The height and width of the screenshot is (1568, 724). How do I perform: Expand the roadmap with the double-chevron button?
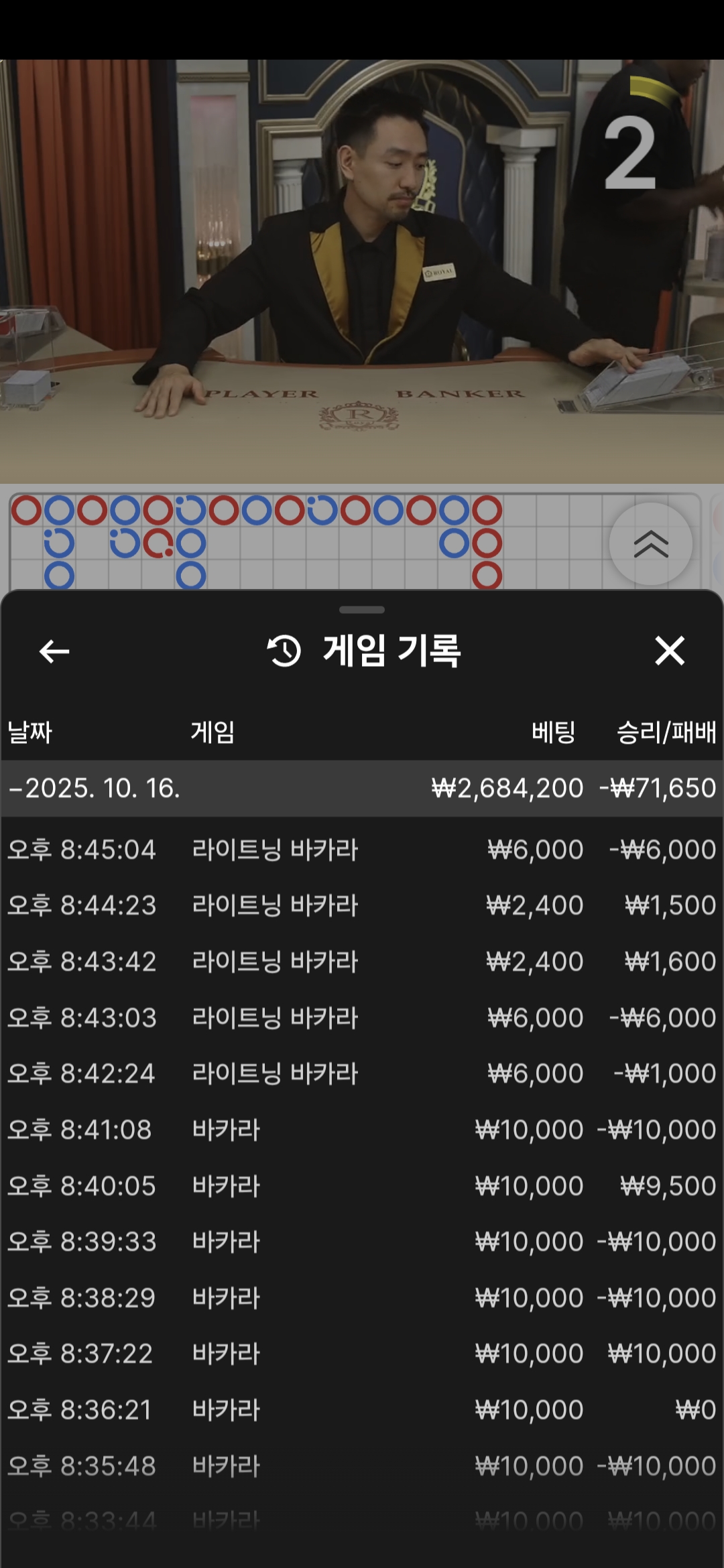coord(650,544)
